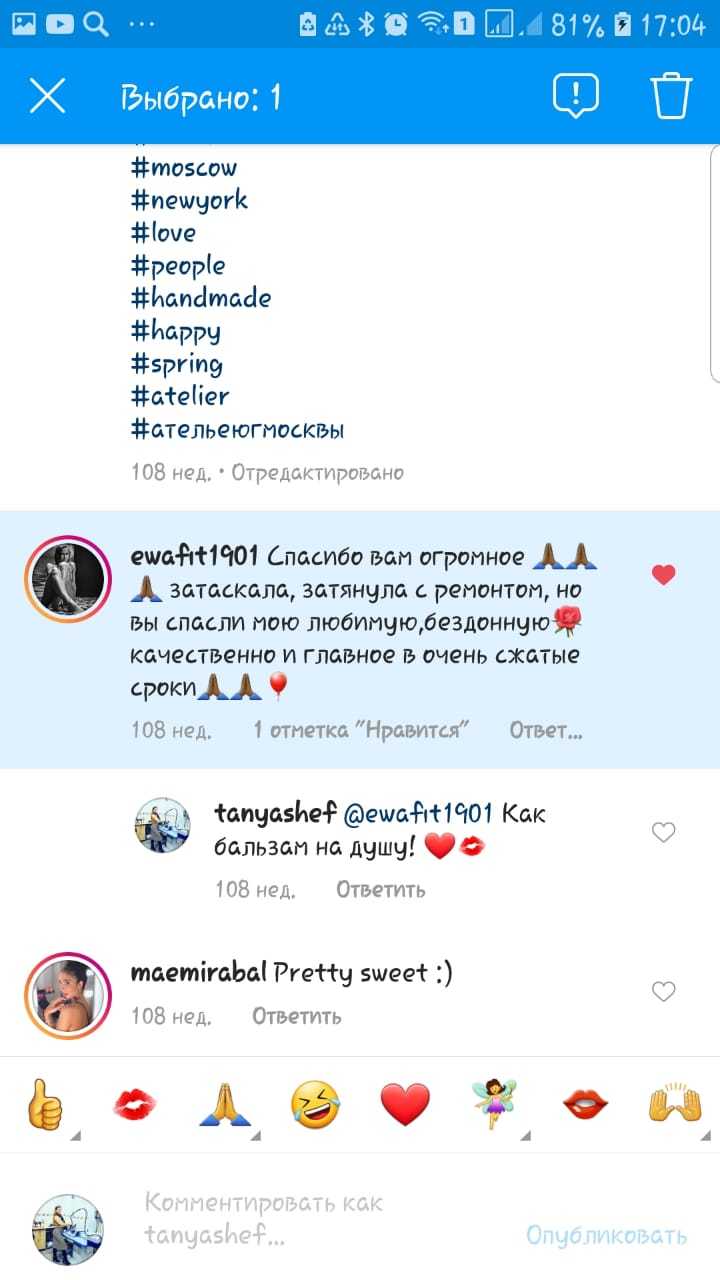720x1280 pixels.
Task: Insert the red heart emoji
Action: coord(405,1105)
